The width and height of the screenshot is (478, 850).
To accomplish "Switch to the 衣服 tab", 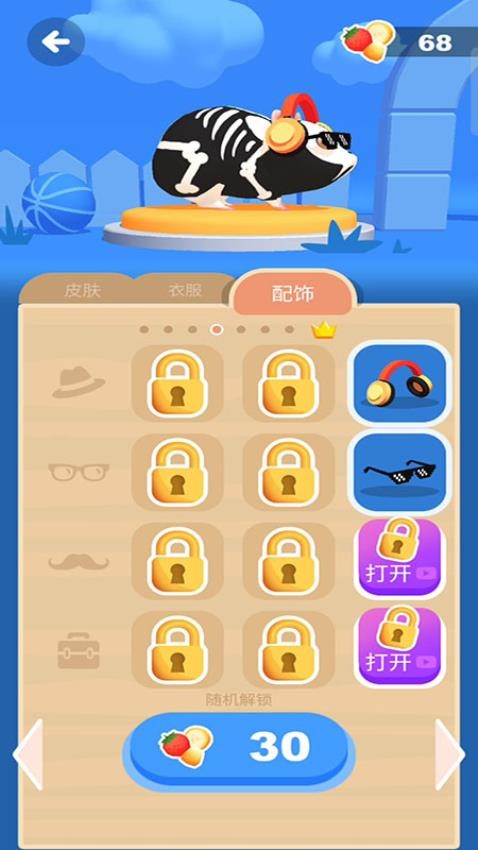I will click(x=185, y=291).
